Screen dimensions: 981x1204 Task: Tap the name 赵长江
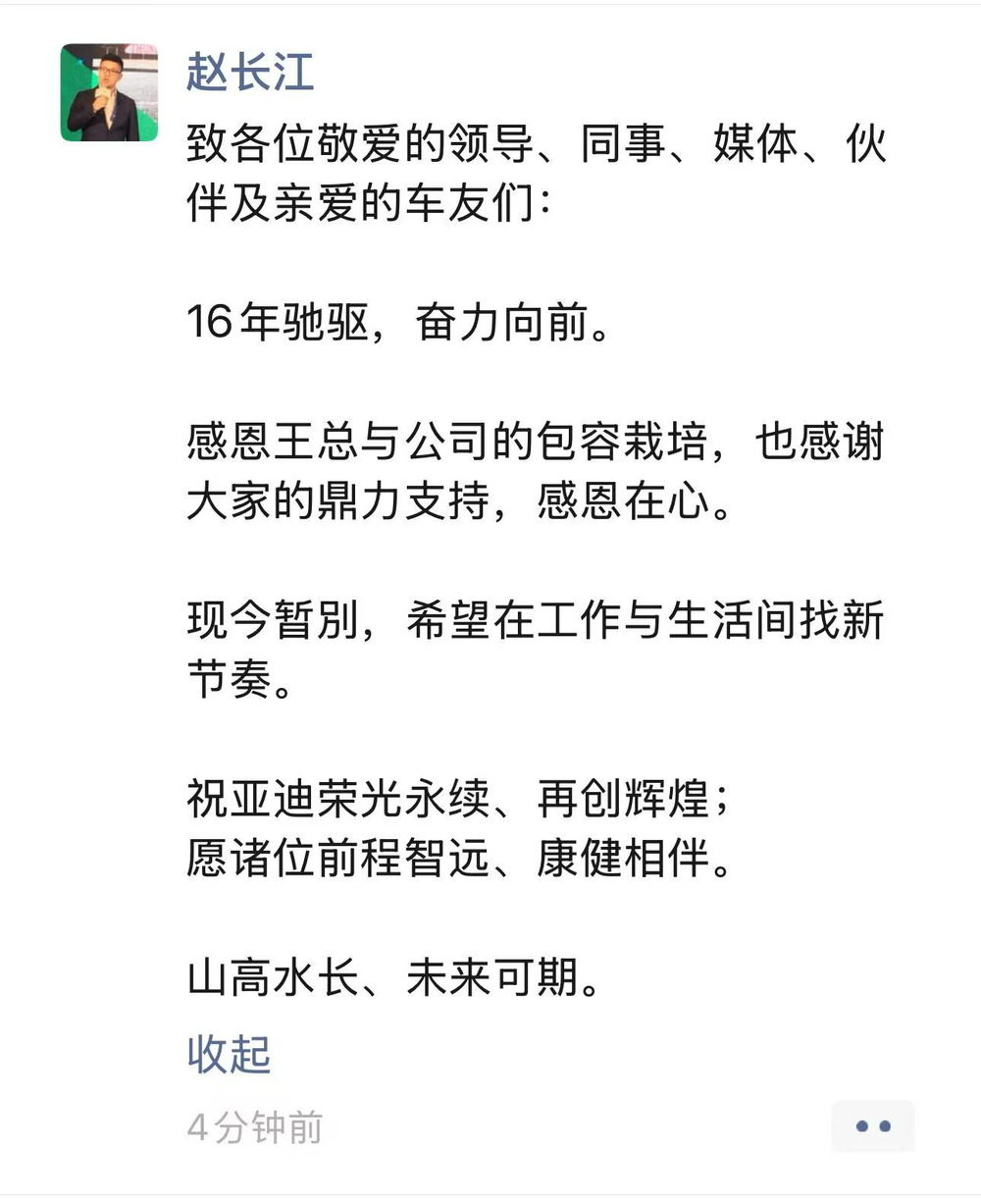point(250,73)
